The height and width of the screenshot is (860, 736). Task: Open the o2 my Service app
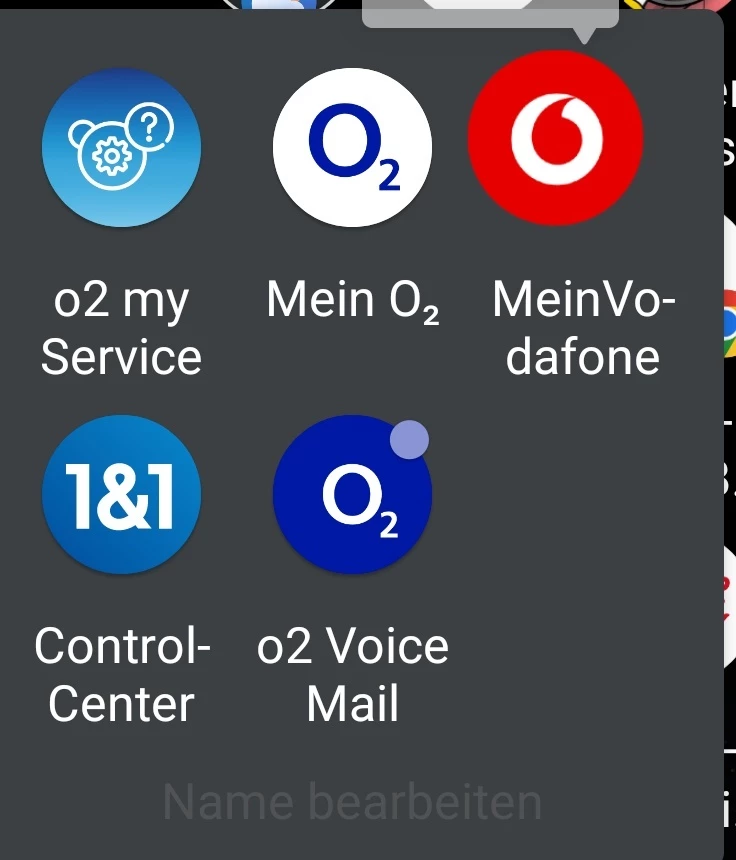click(x=121, y=149)
